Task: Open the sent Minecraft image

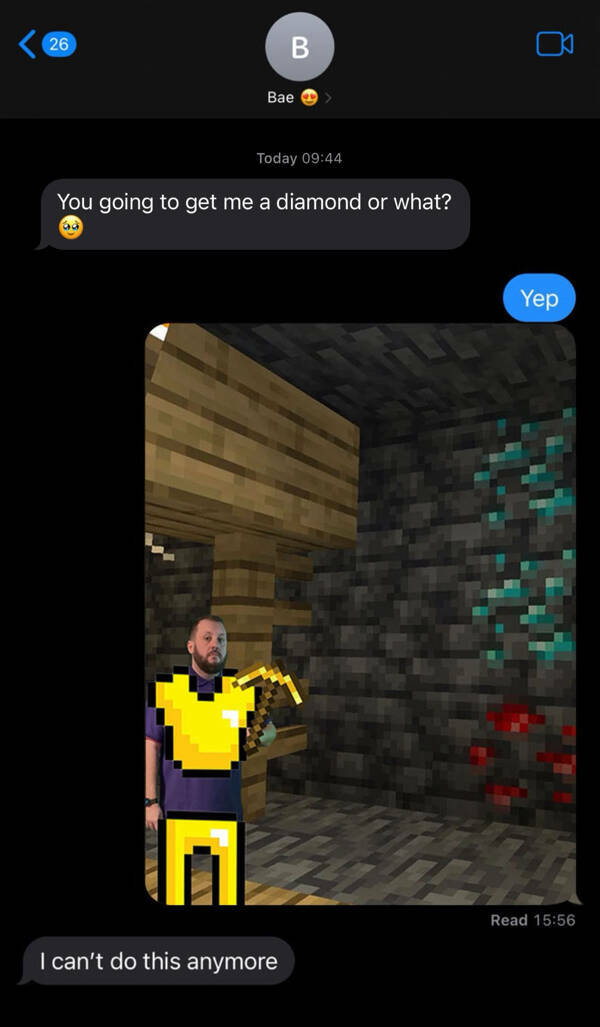Action: tap(360, 614)
